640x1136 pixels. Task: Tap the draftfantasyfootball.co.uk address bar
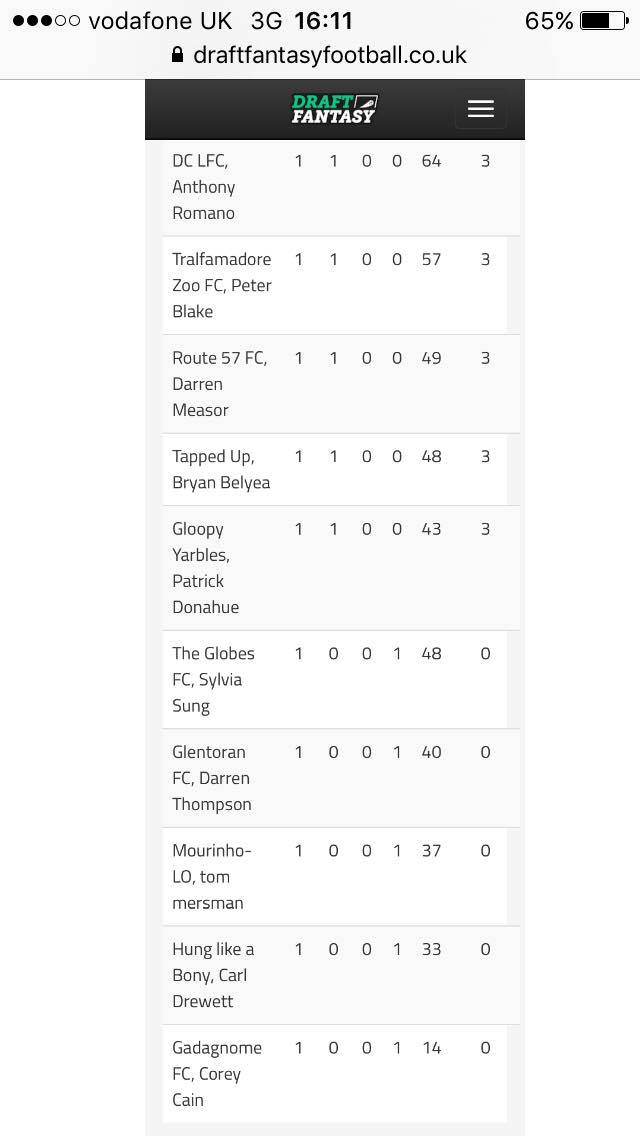pyautogui.click(x=320, y=55)
